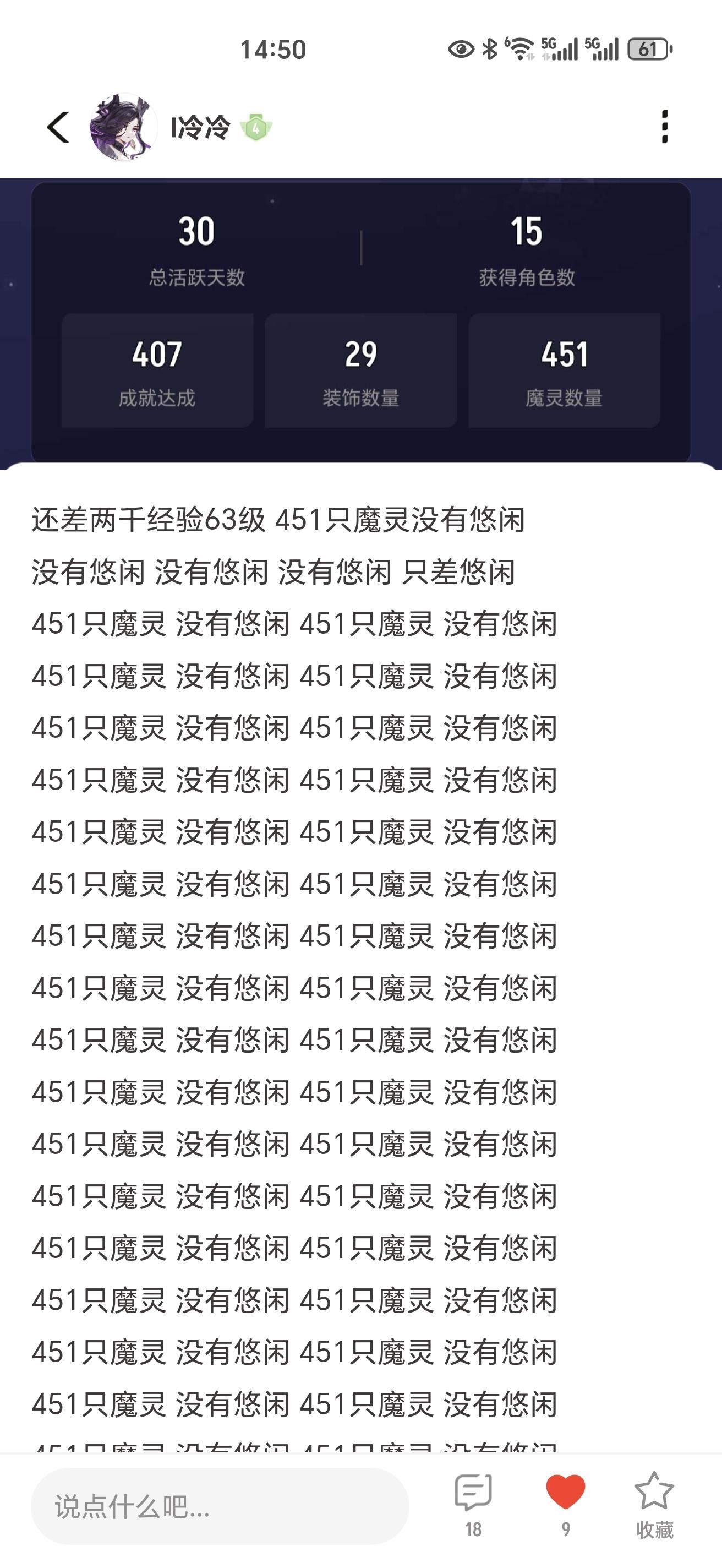Open the profile avatar of l冷冷
This screenshot has width=722, height=1568.
pyautogui.click(x=123, y=127)
